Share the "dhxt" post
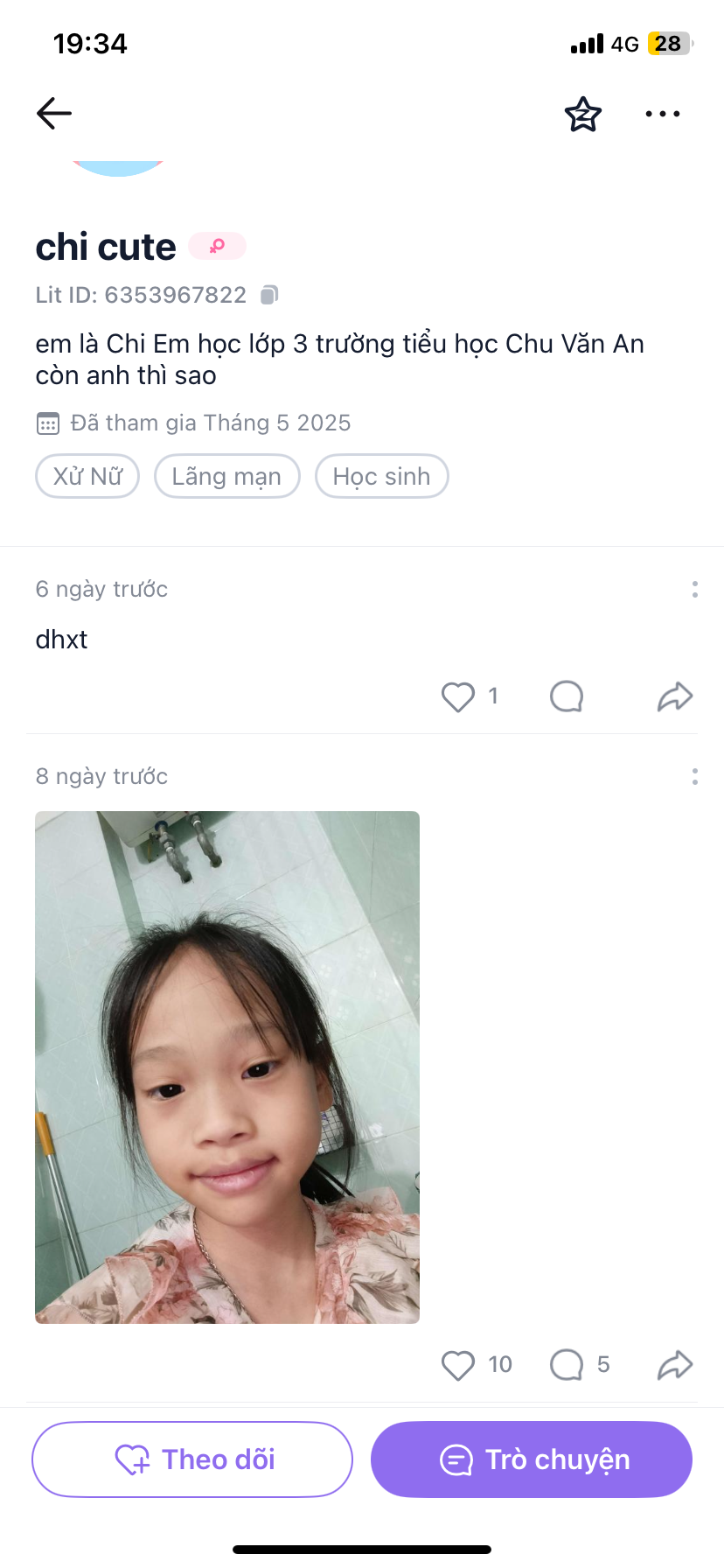The image size is (724, 1568). (675, 696)
